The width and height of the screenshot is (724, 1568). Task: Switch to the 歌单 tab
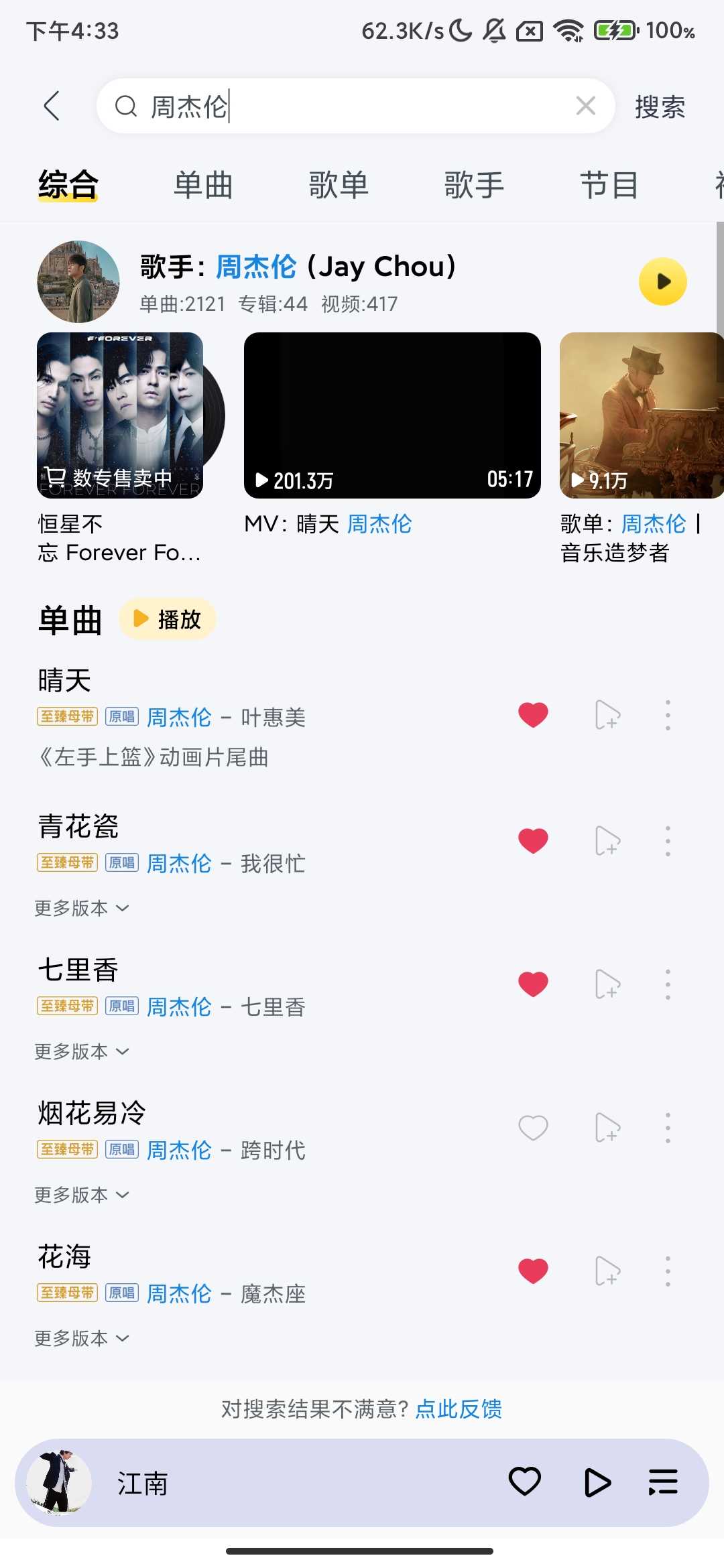click(x=339, y=185)
